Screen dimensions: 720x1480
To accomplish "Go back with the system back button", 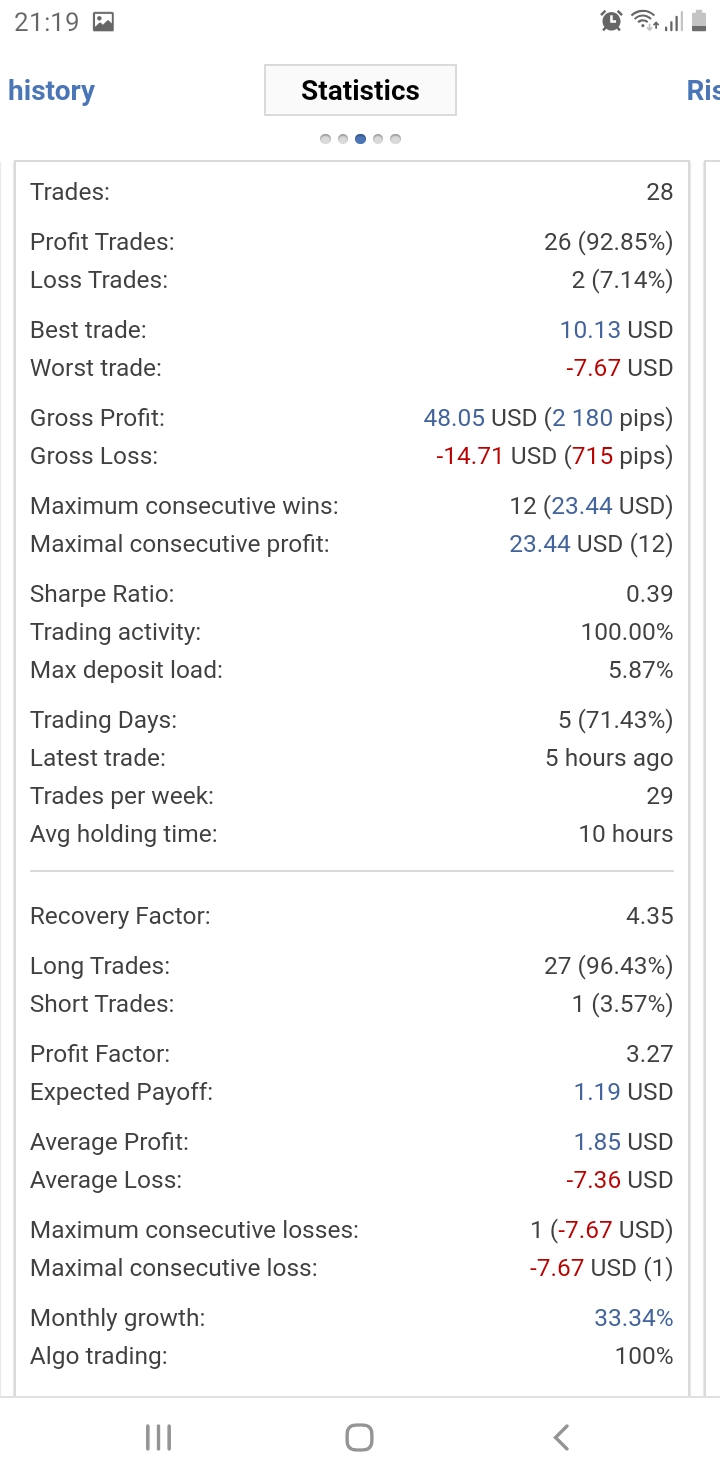I will click(x=561, y=1438).
